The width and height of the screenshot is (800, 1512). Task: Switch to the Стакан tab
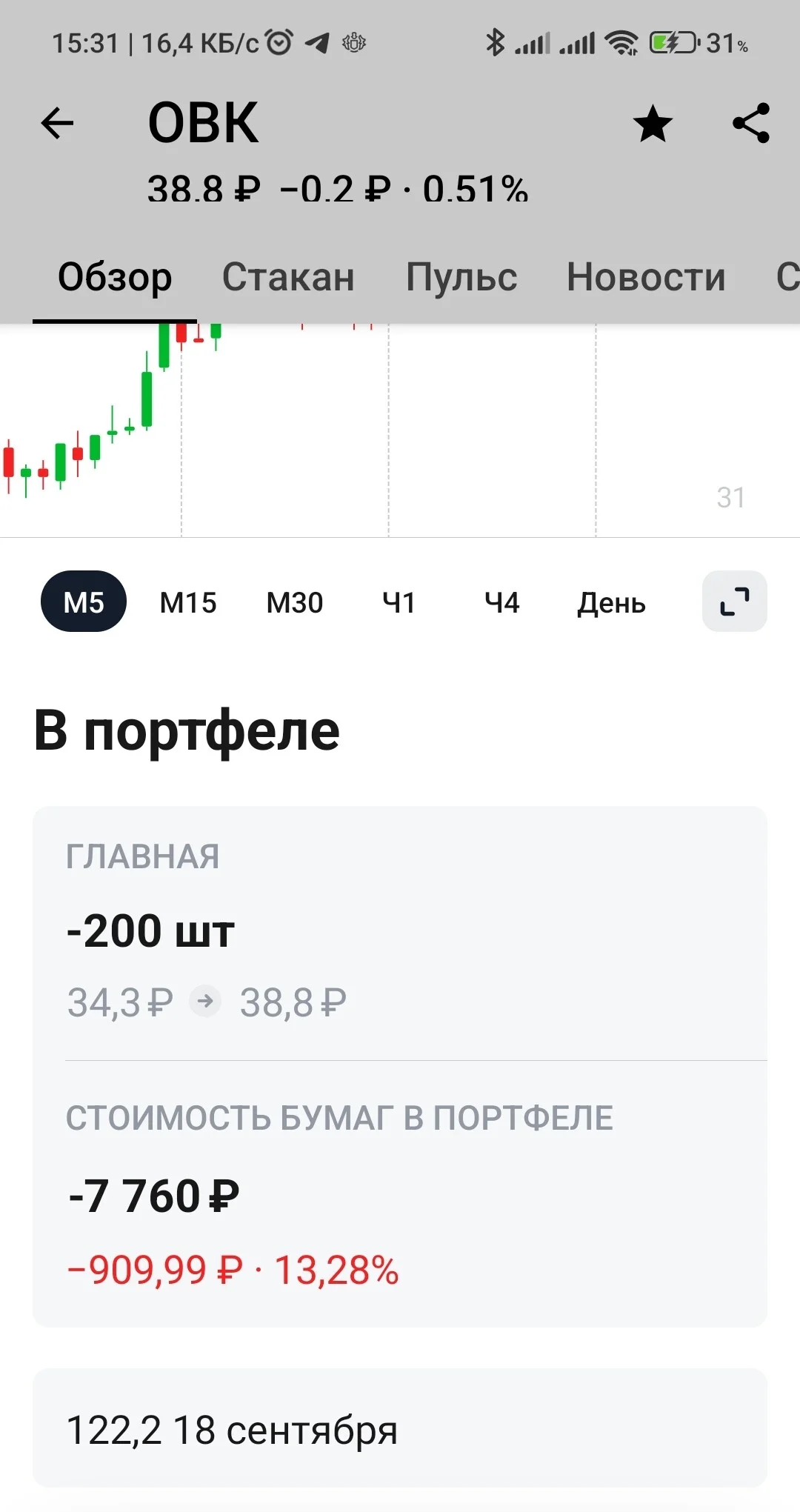[288, 277]
